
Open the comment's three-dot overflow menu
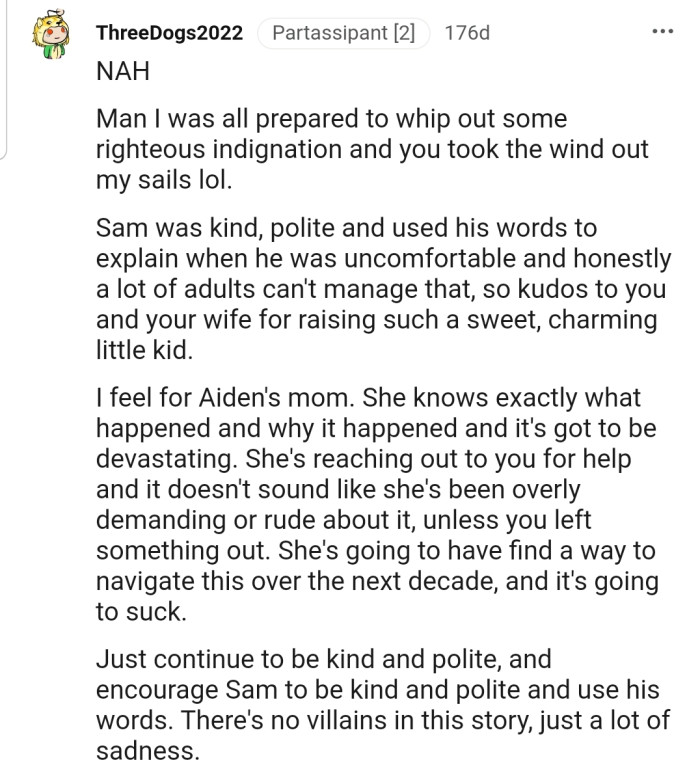tap(662, 32)
